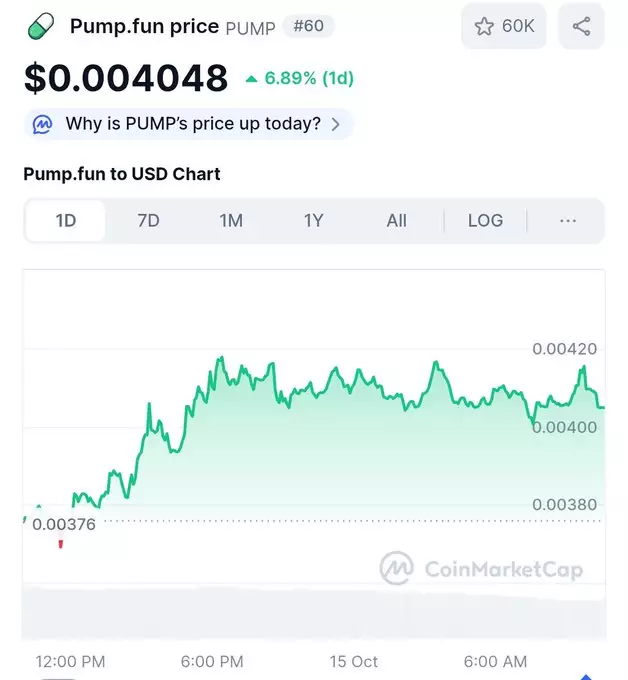Add Pump.fun to watchlist via star button
The height and width of the screenshot is (680, 628).
tap(505, 27)
